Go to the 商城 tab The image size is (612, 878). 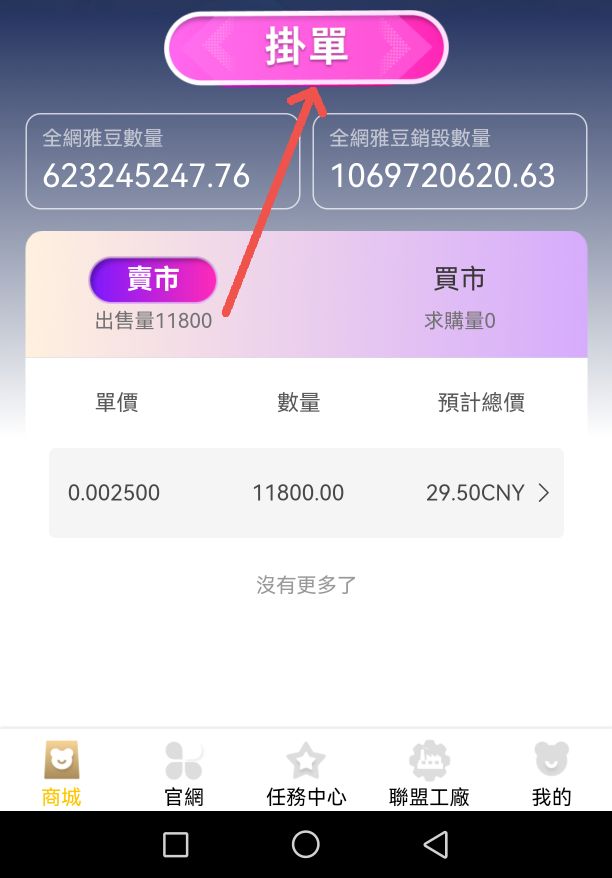pos(61,773)
